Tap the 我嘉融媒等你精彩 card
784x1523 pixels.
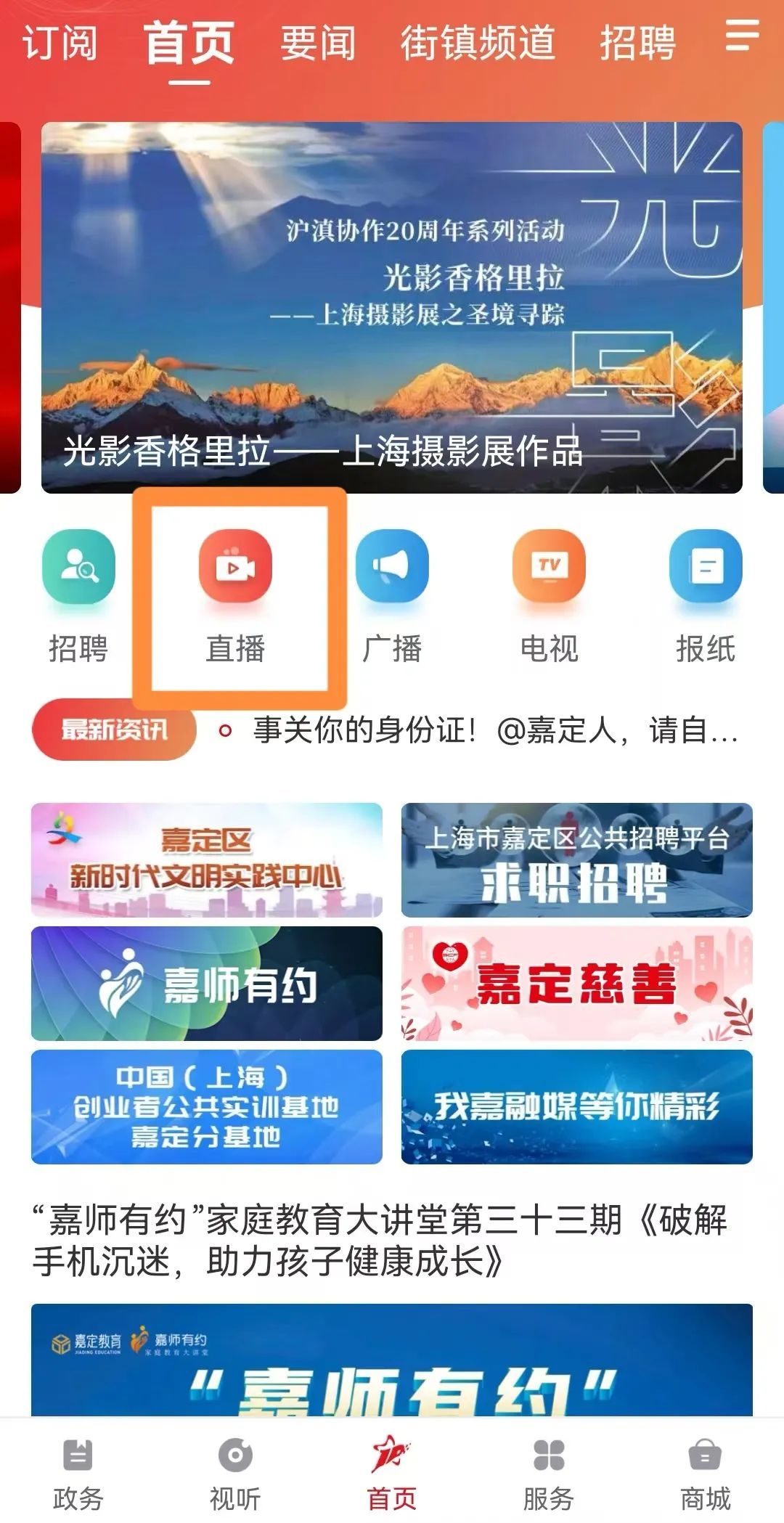coord(577,1107)
